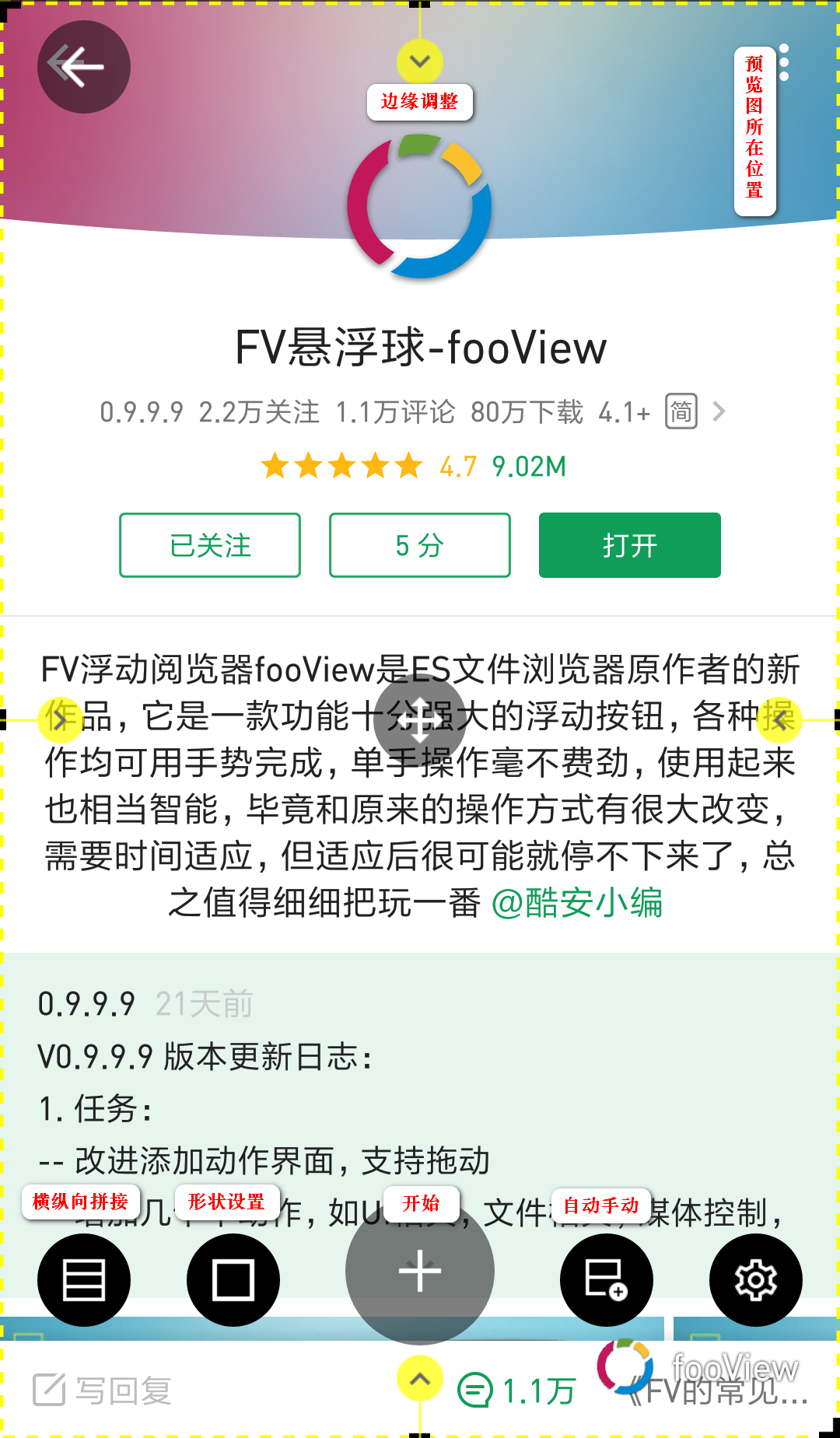
Task: Tap the 已关注 follow button
Action: pyautogui.click(x=210, y=545)
